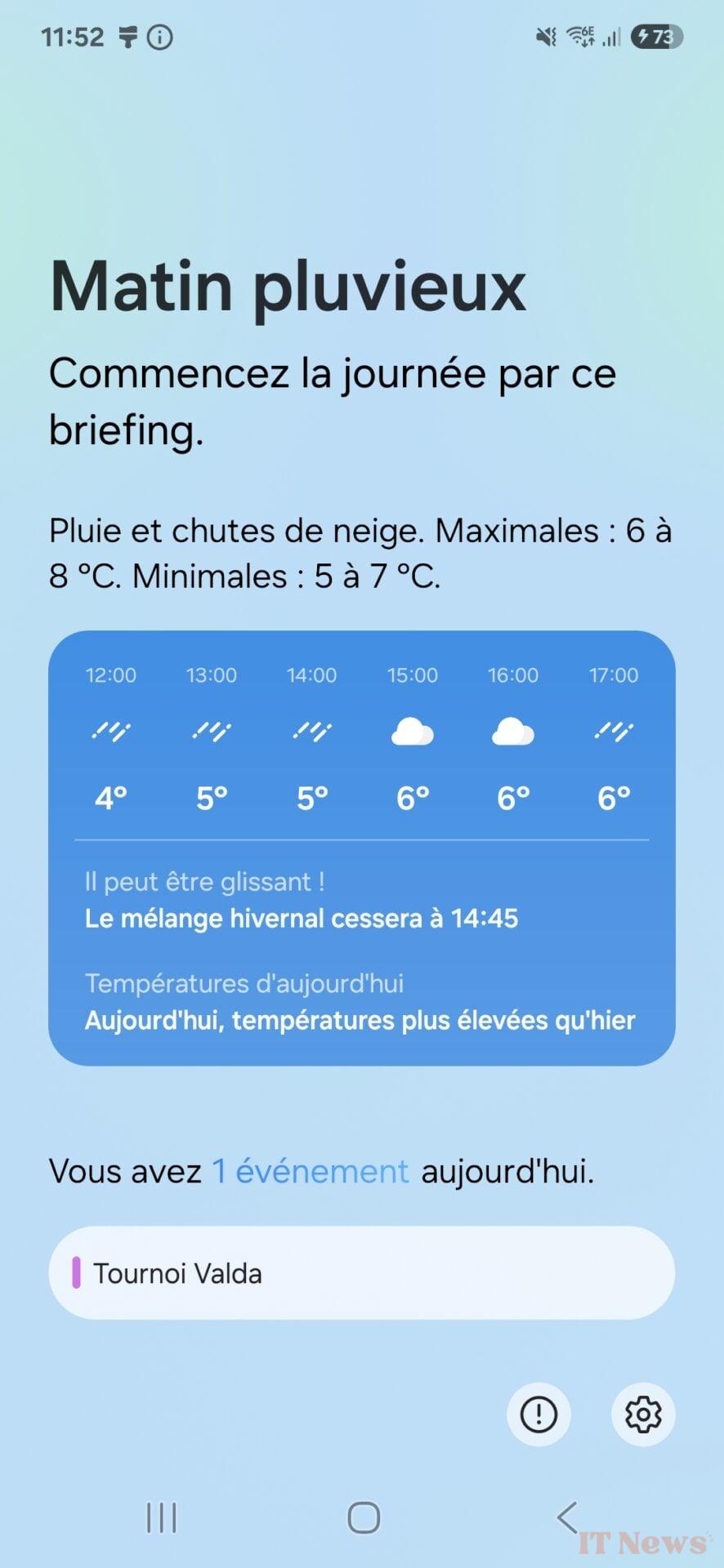
Task: Tap the "1 événement" link
Action: (x=310, y=1171)
